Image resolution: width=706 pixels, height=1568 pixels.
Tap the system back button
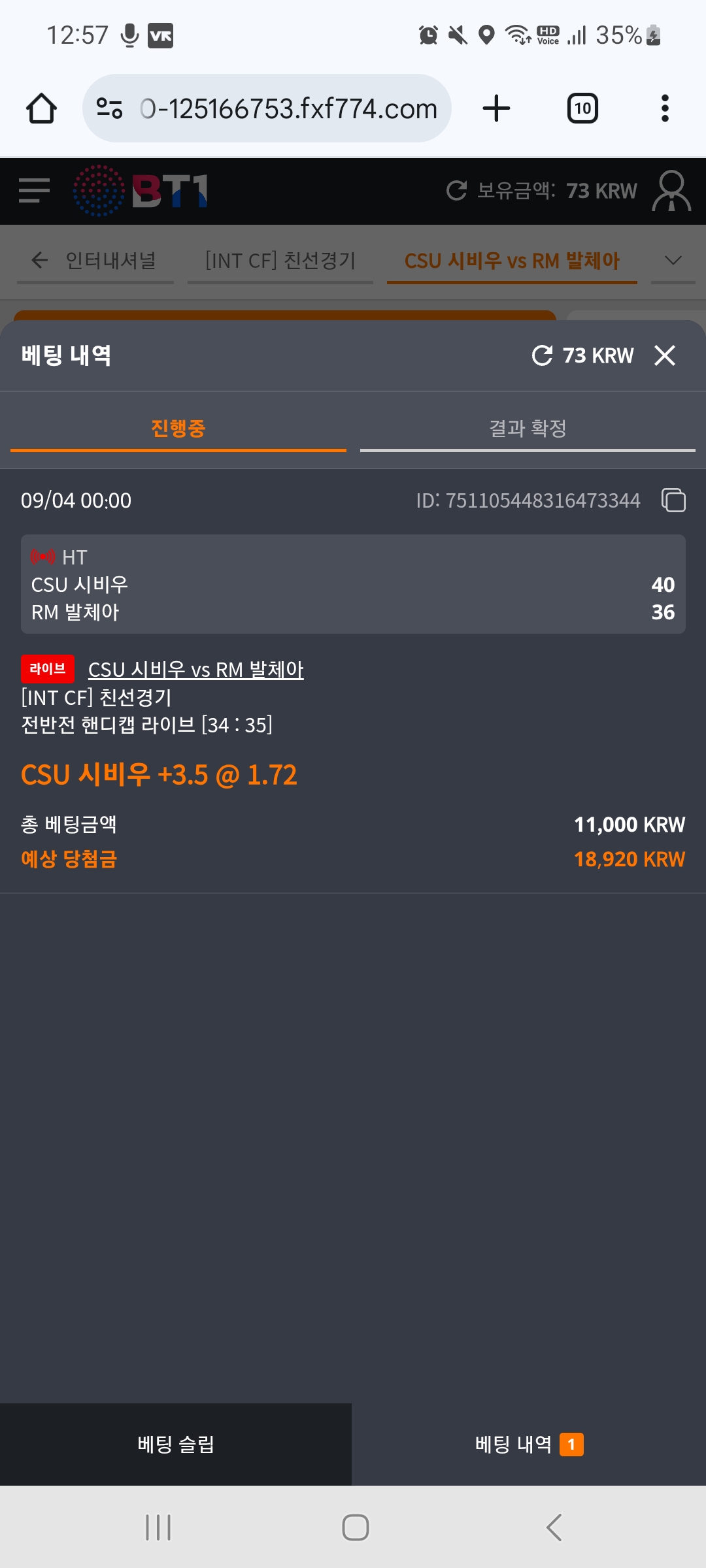point(554,1527)
